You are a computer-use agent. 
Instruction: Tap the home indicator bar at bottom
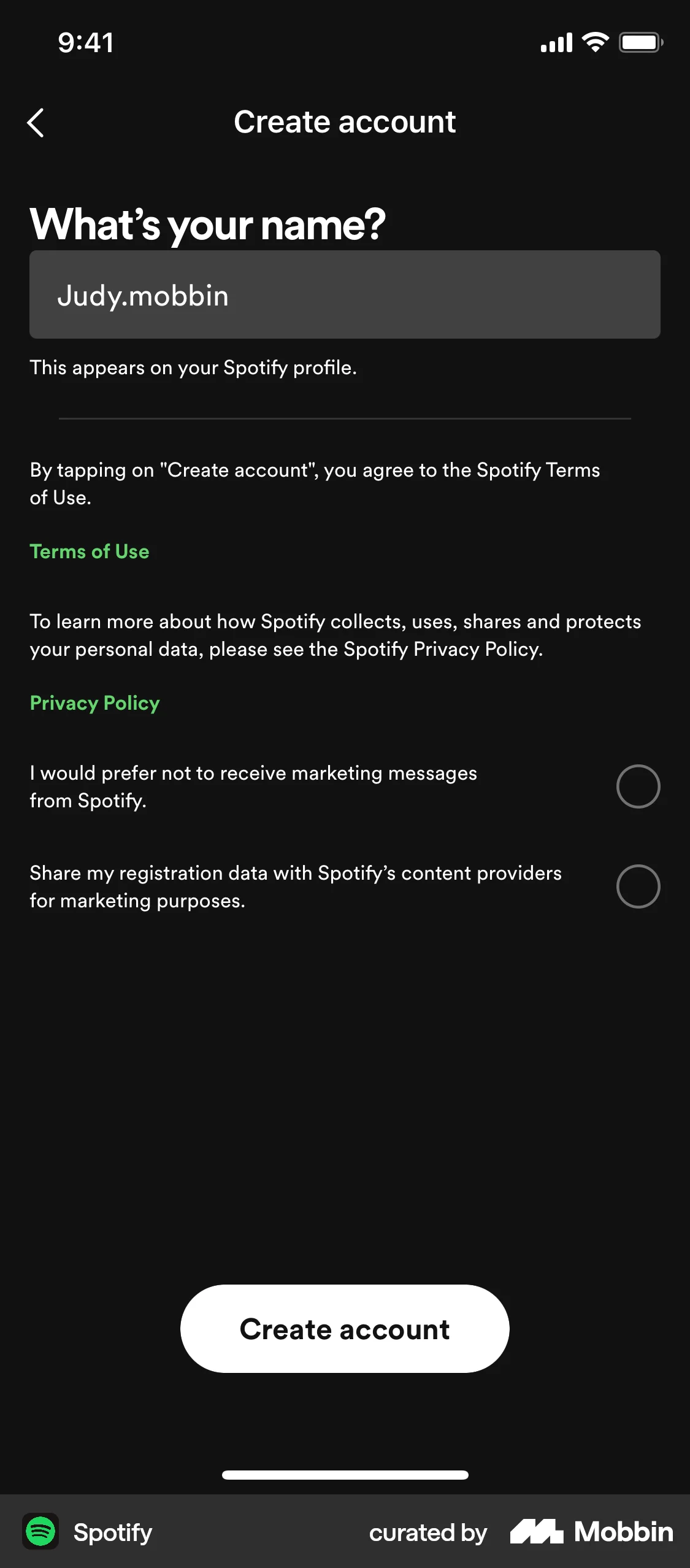[345, 1475]
